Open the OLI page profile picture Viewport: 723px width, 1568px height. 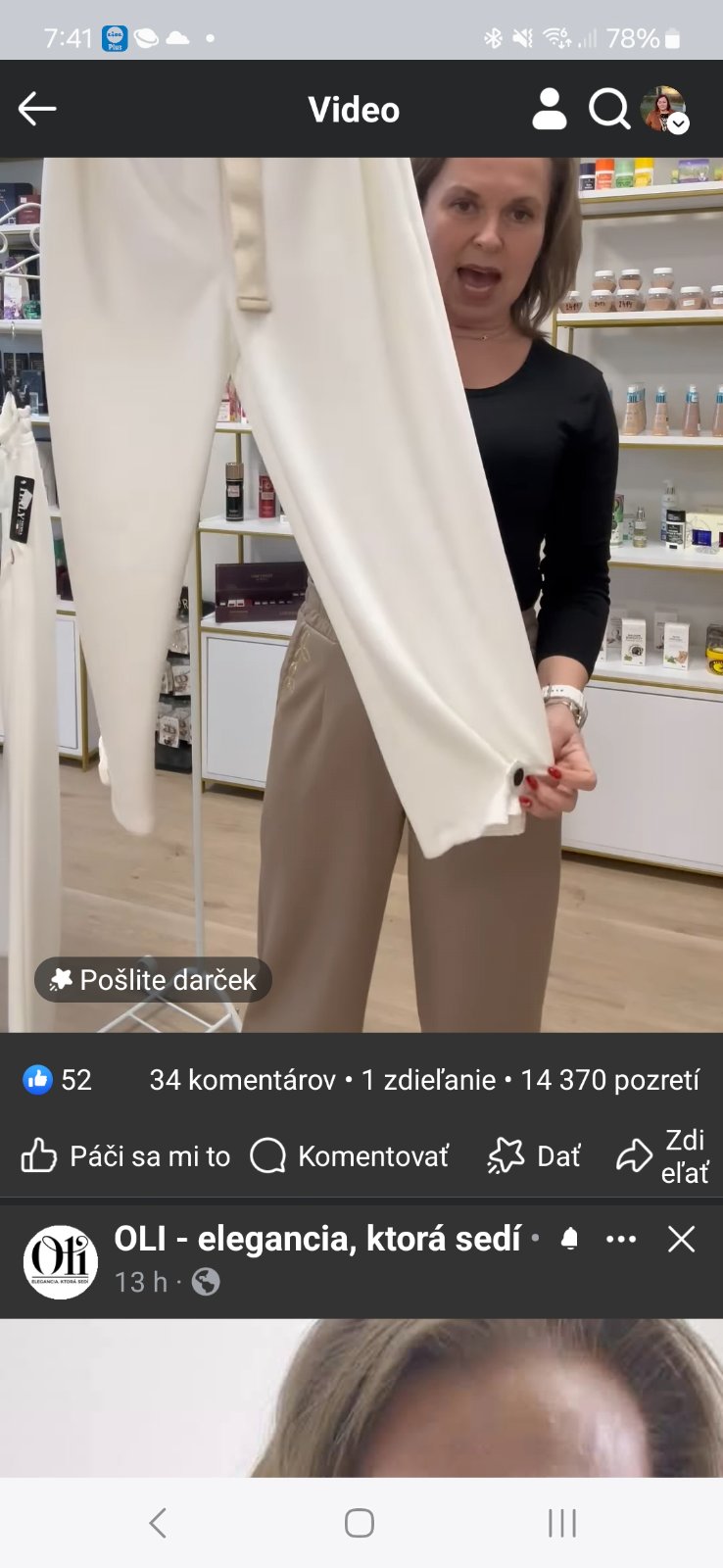61,1261
